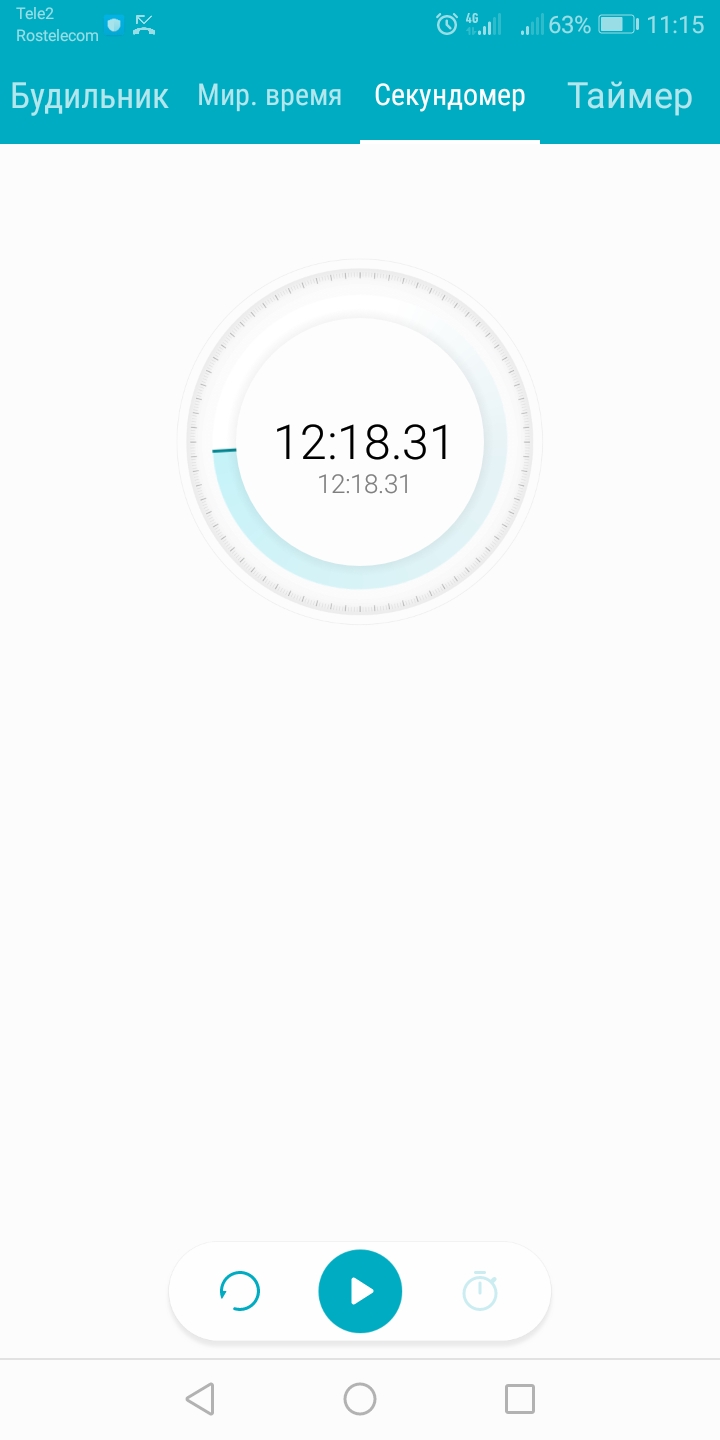
Task: Resume the stopwatch with the play button
Action: [x=360, y=1291]
